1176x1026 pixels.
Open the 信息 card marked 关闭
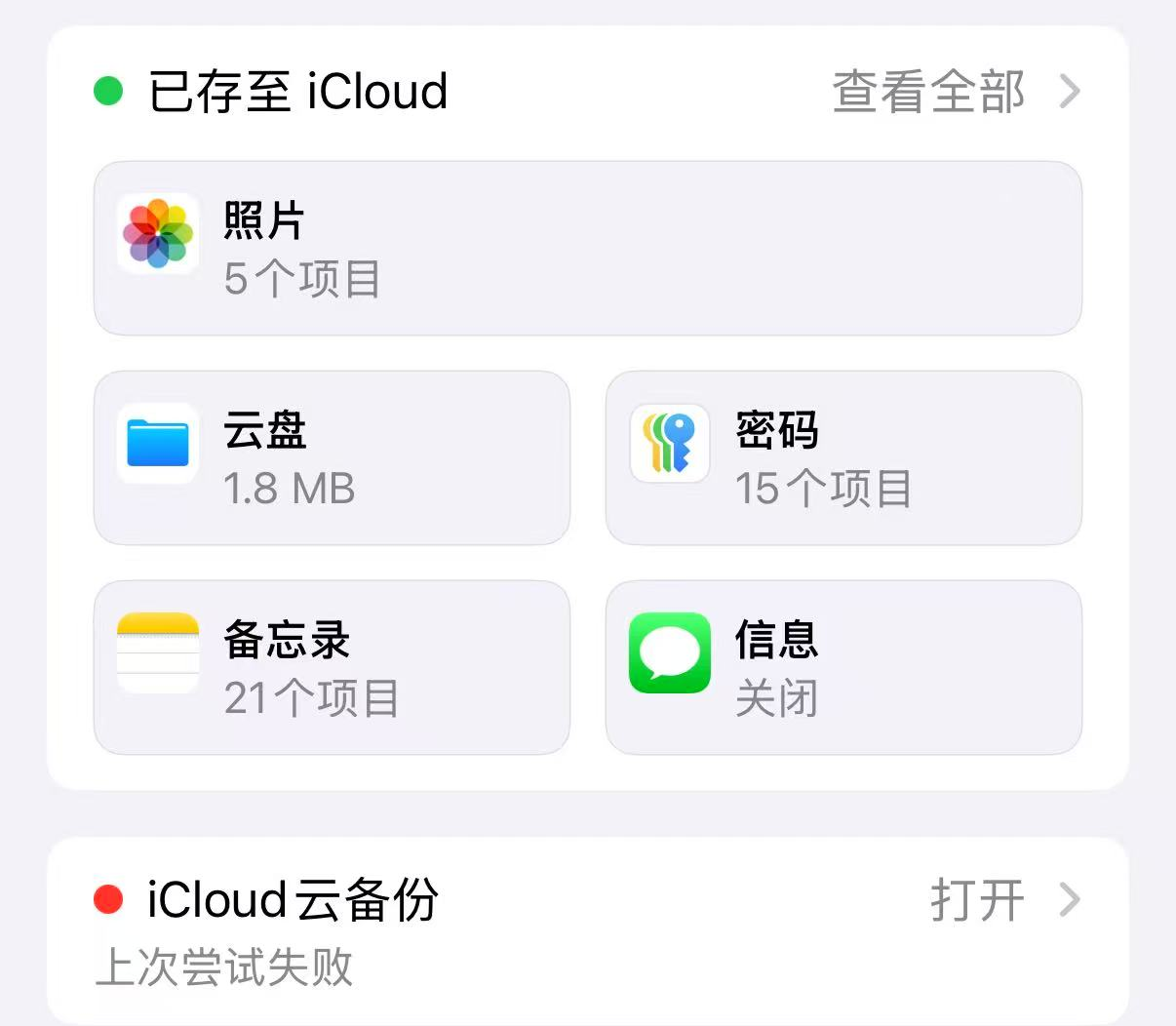[843, 668]
